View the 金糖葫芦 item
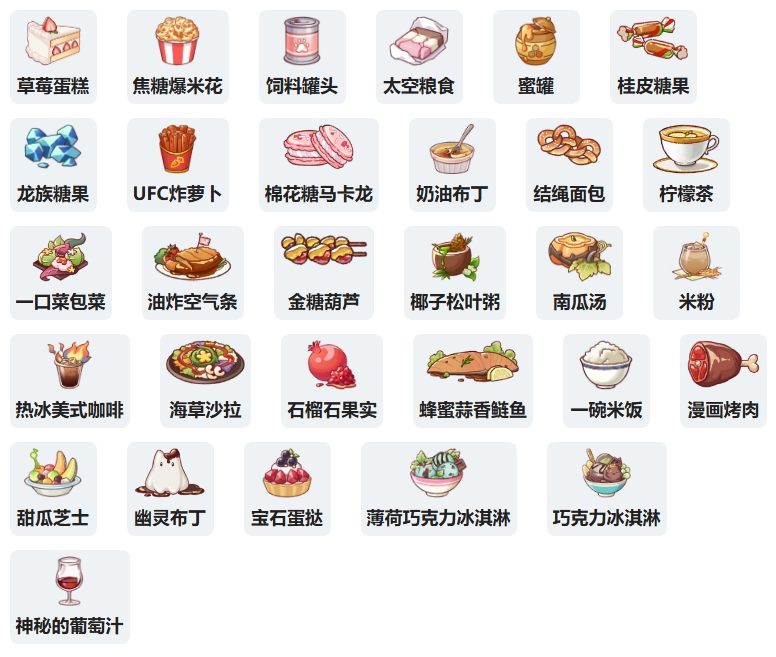This screenshot has width=776, height=657. pyautogui.click(x=323, y=273)
